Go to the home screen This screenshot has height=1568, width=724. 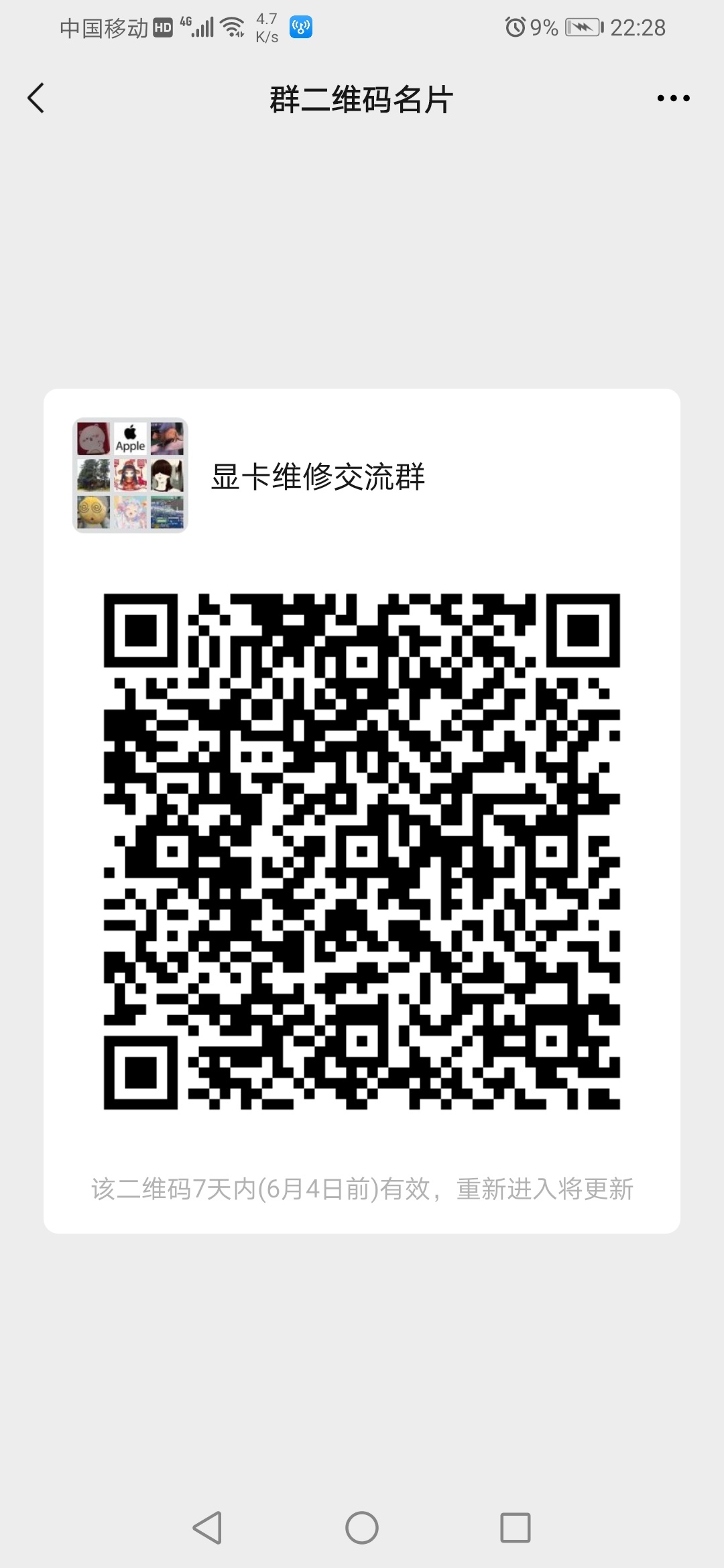click(362, 1528)
